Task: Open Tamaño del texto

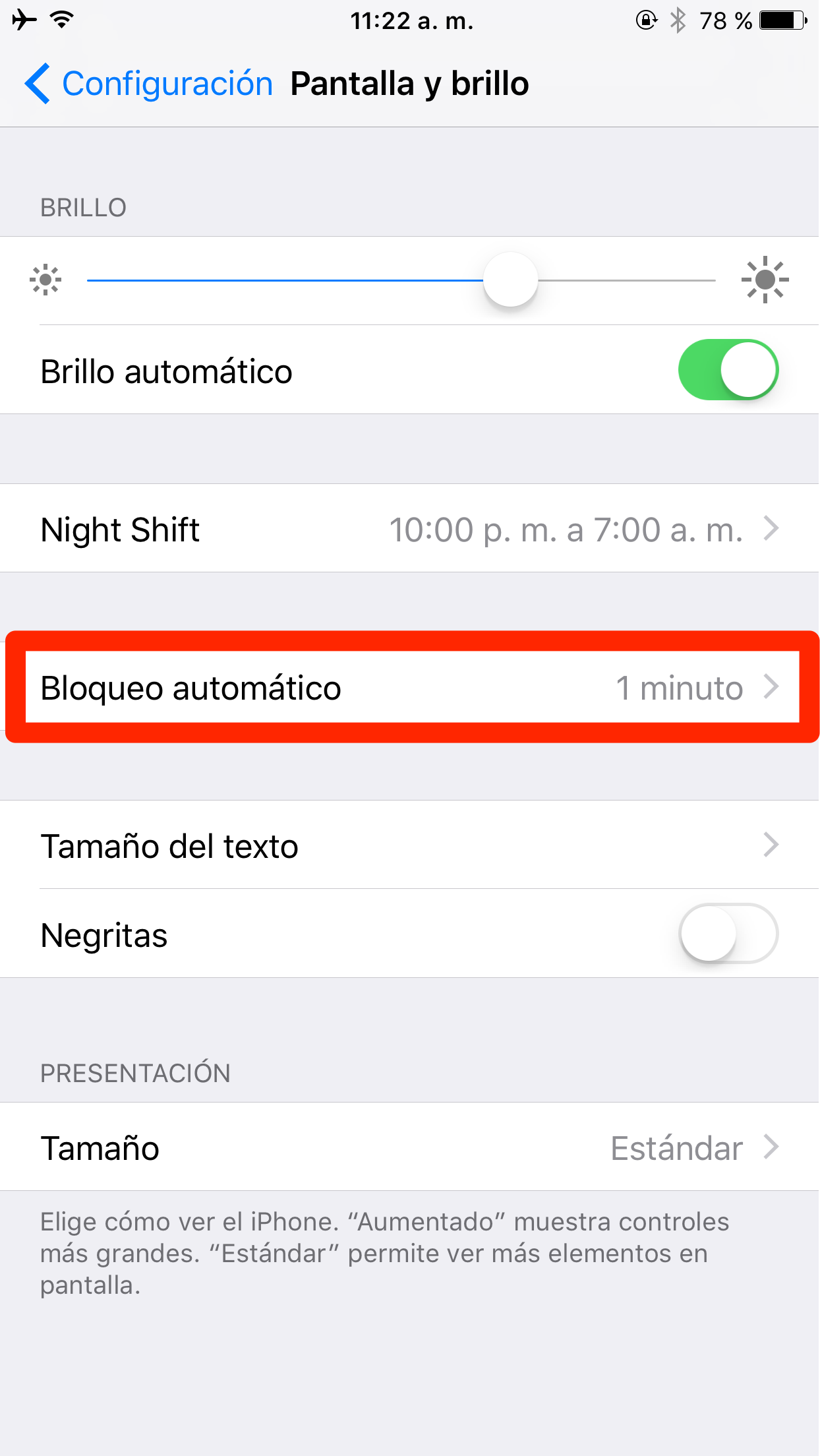Action: point(410,845)
